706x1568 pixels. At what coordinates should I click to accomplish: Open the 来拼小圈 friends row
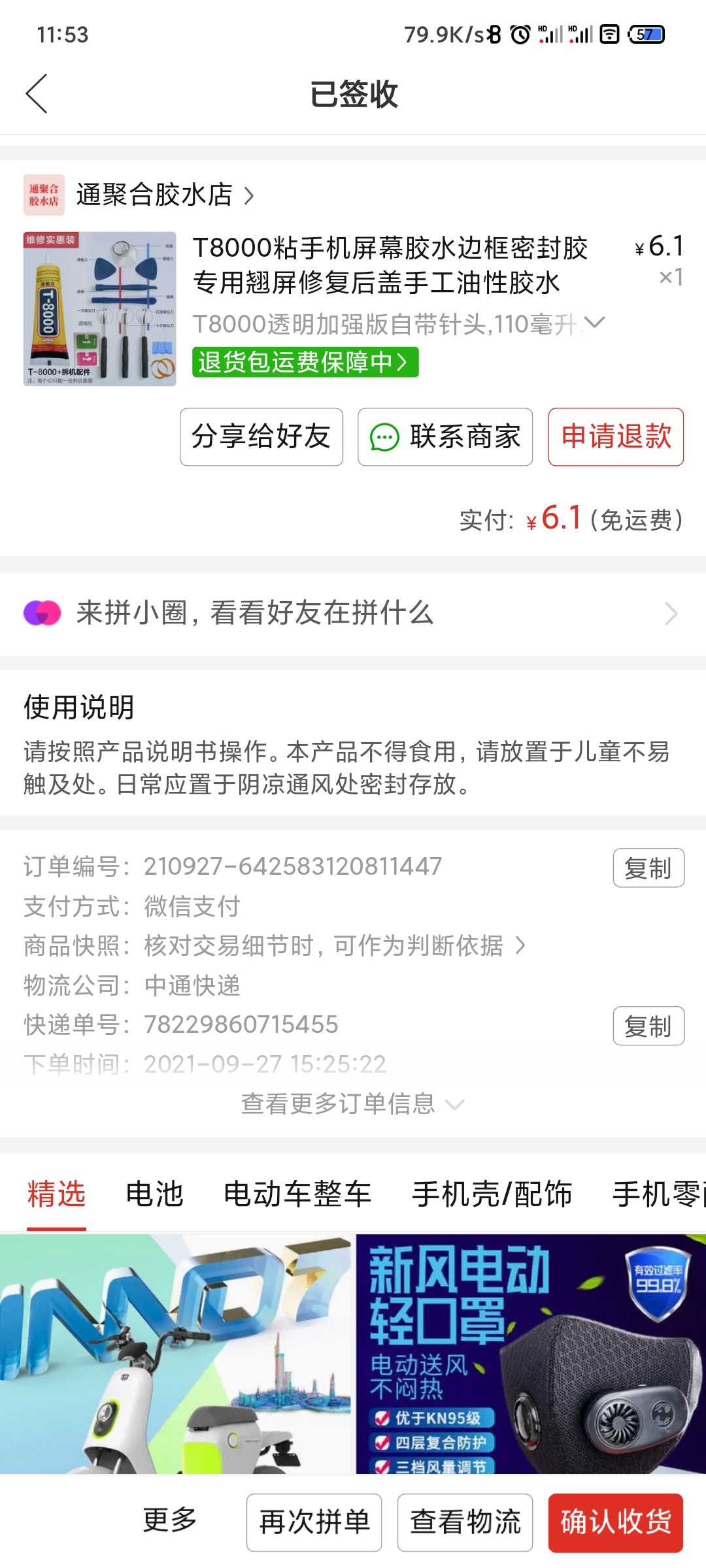(353, 613)
